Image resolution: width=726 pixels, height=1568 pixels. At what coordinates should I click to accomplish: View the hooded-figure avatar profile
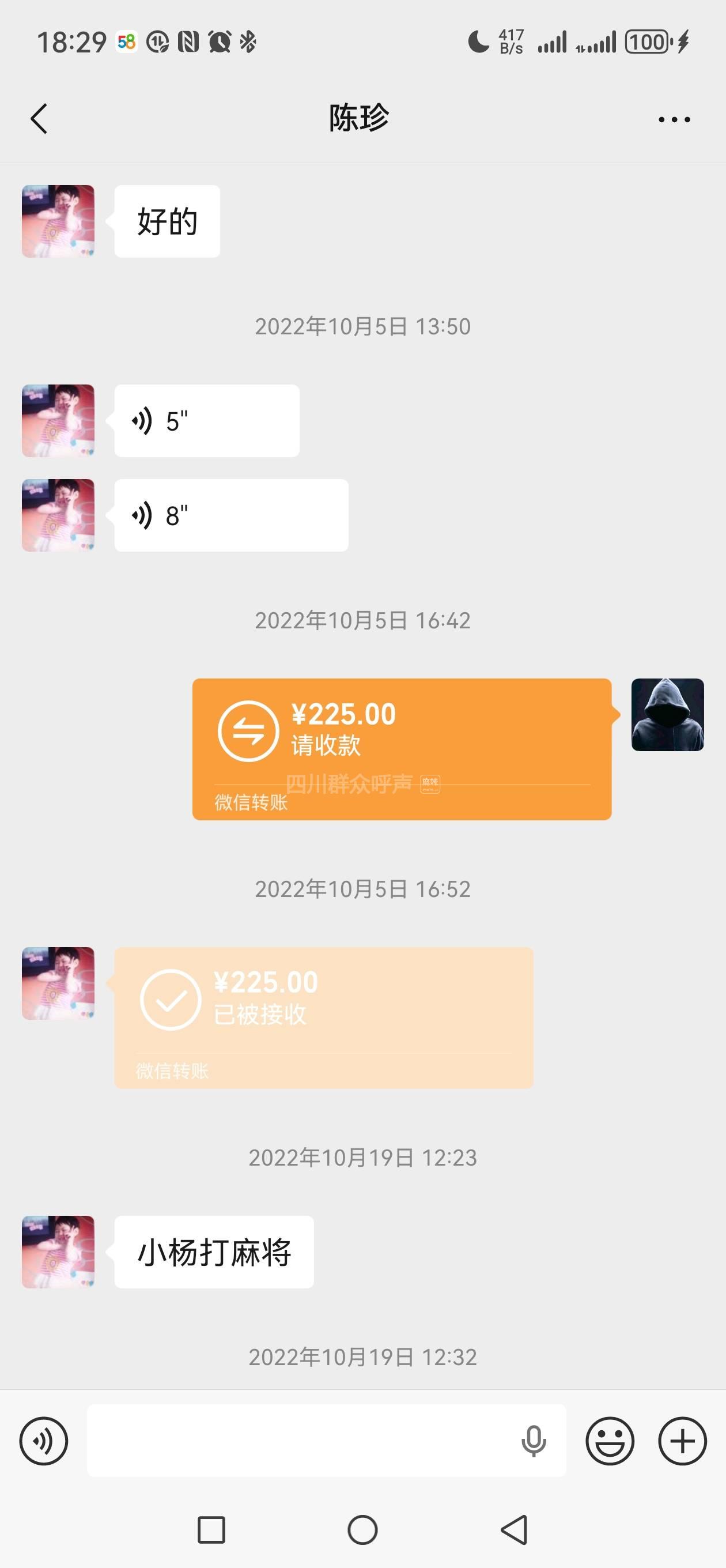coord(668,715)
